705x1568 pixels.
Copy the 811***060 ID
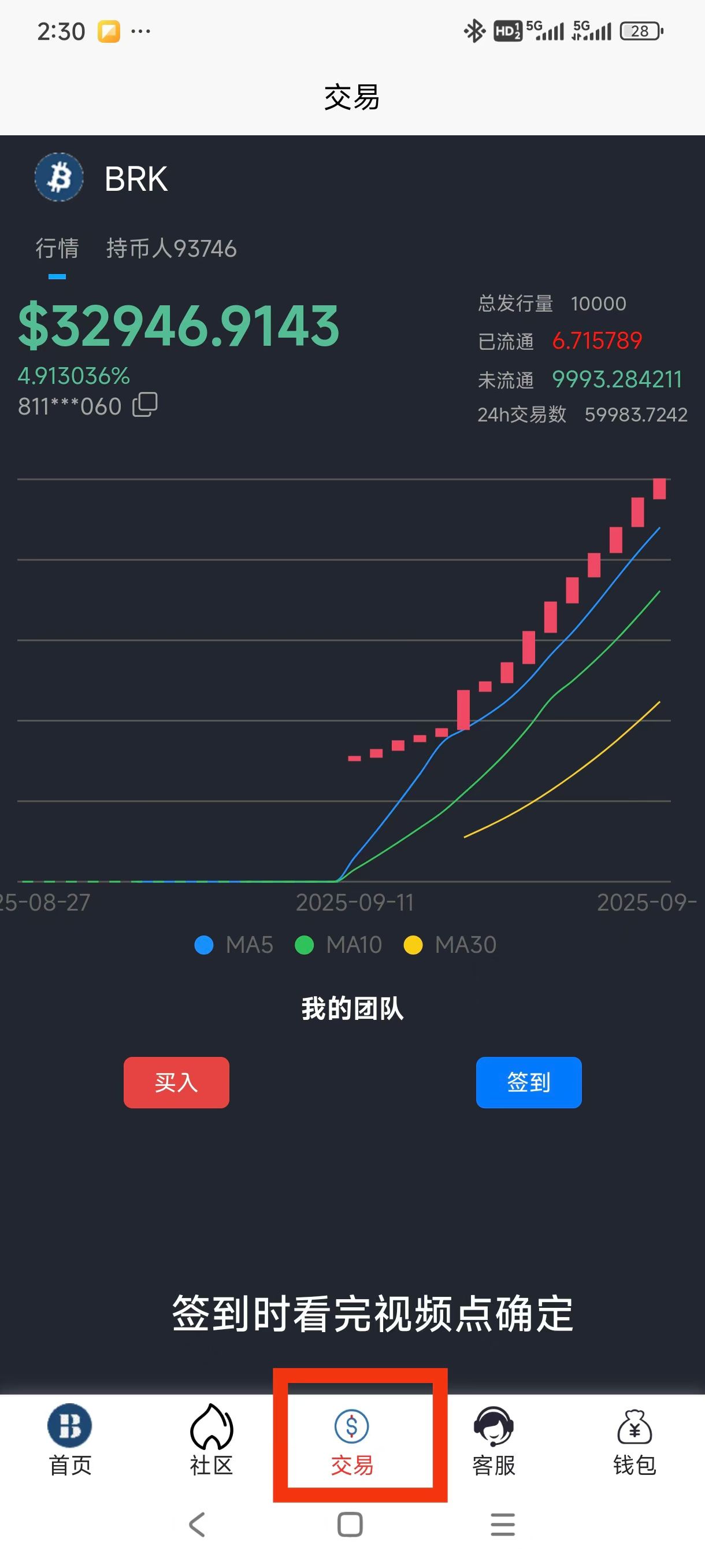146,405
